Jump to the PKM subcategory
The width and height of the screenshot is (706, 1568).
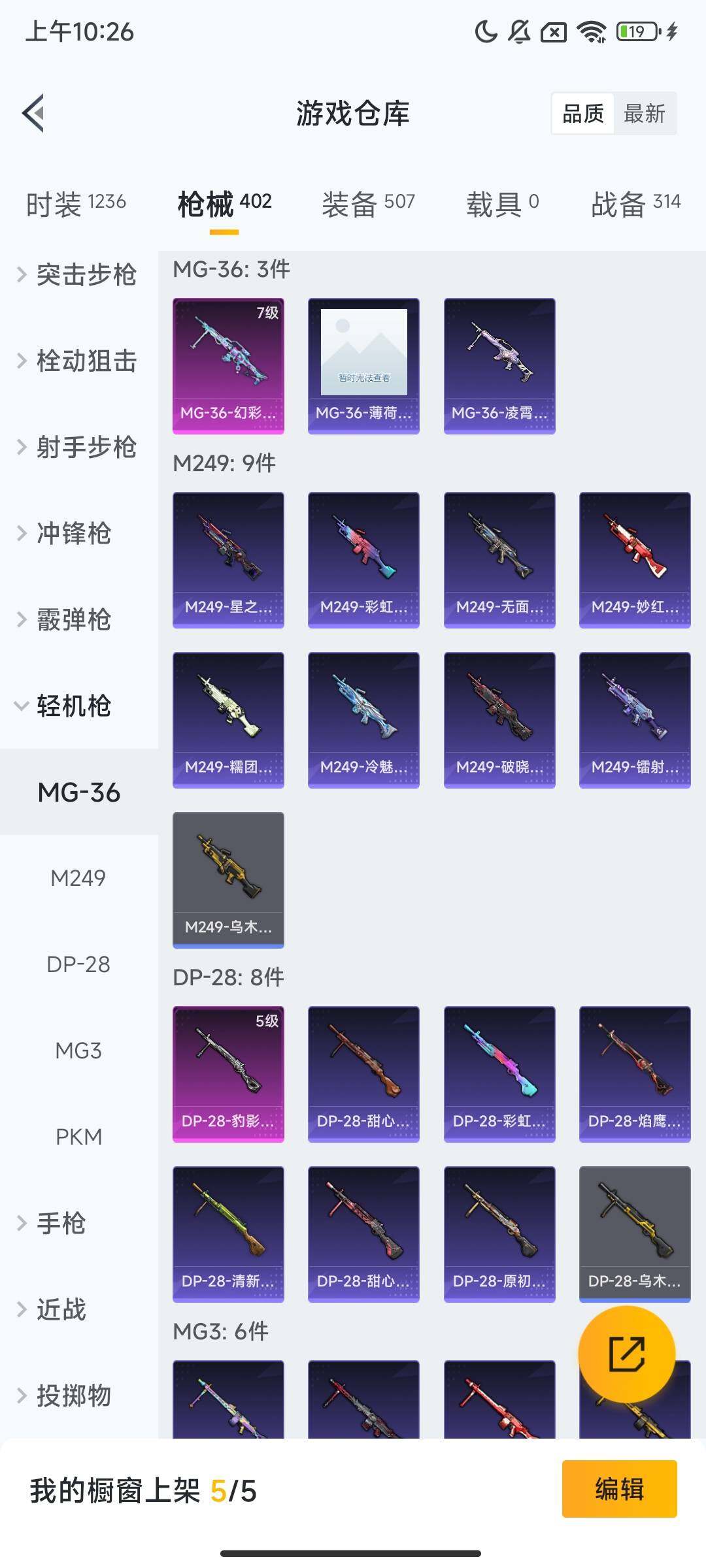(78, 1137)
